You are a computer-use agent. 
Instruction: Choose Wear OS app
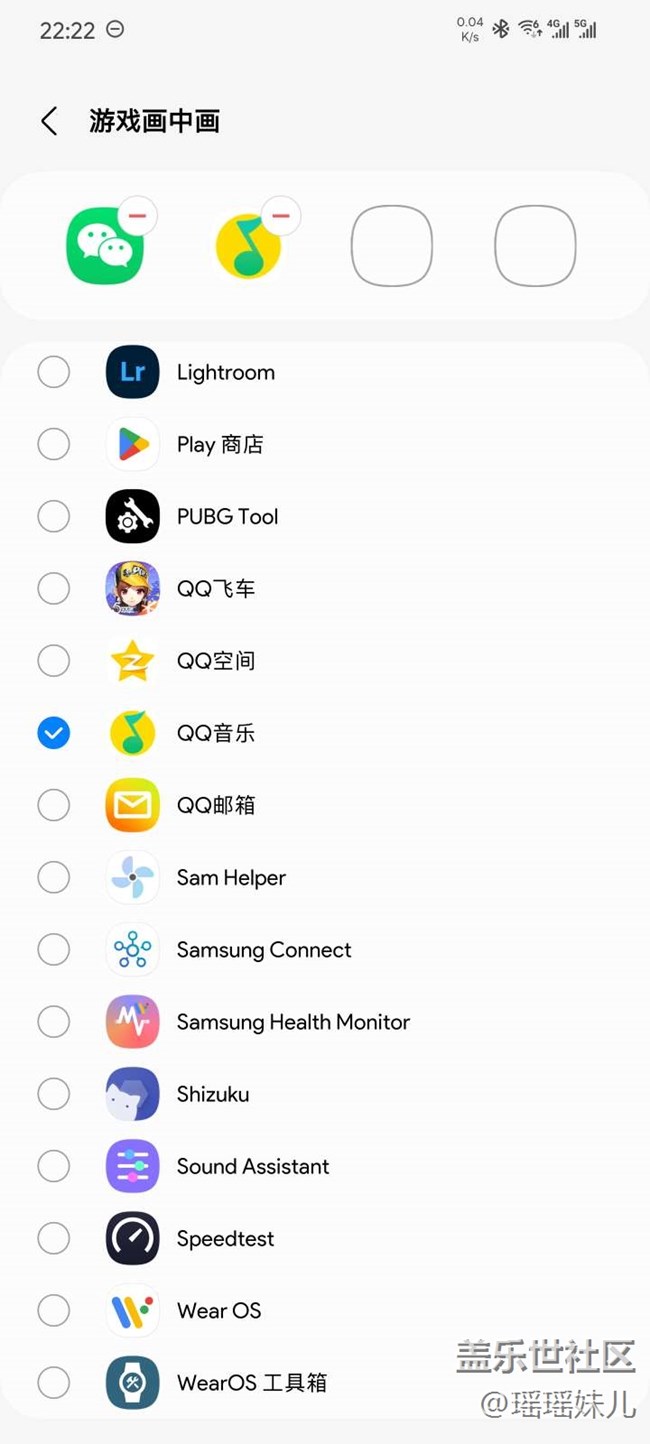point(54,1310)
